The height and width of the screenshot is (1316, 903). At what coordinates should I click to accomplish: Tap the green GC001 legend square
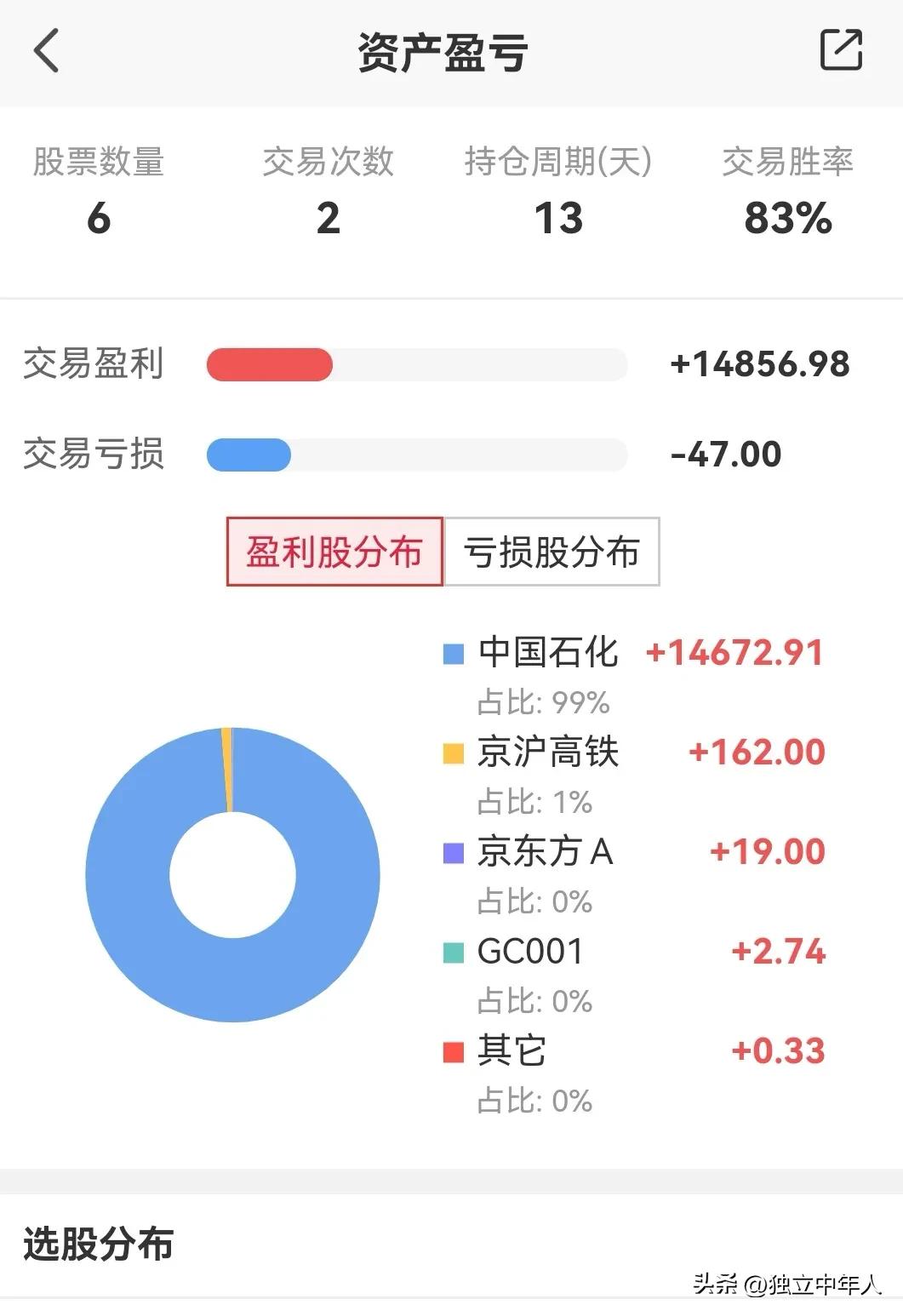coord(453,953)
